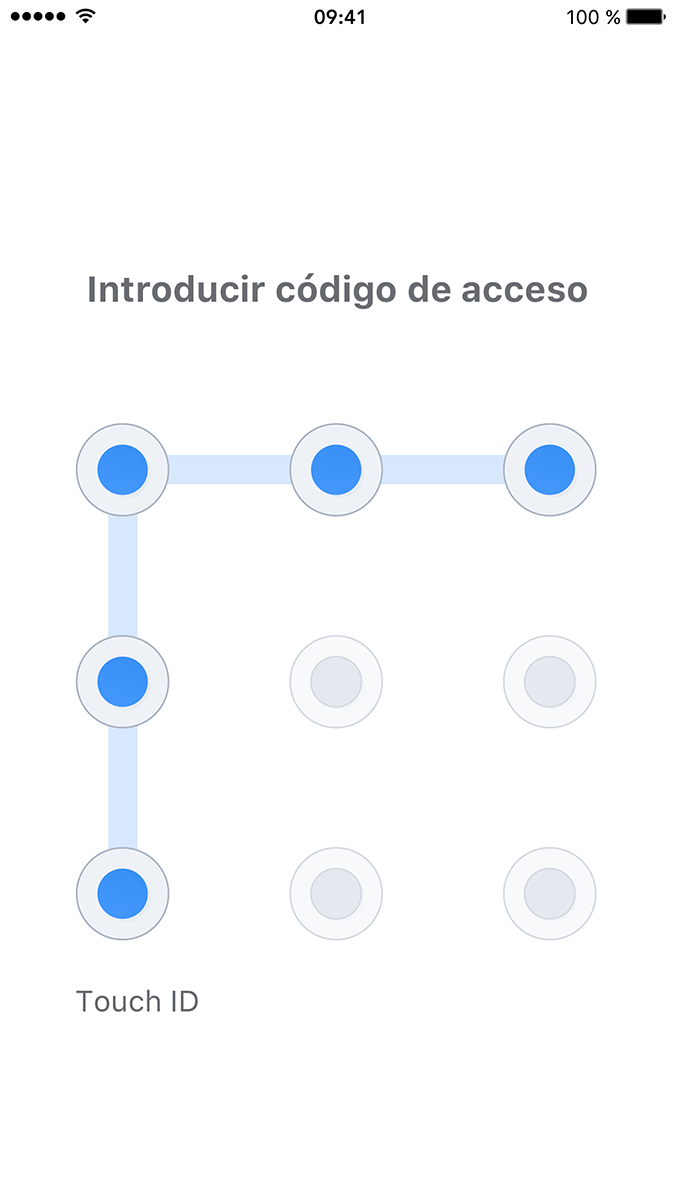Tap the top-left highlighted pattern dot
675x1200 pixels.
[123, 470]
